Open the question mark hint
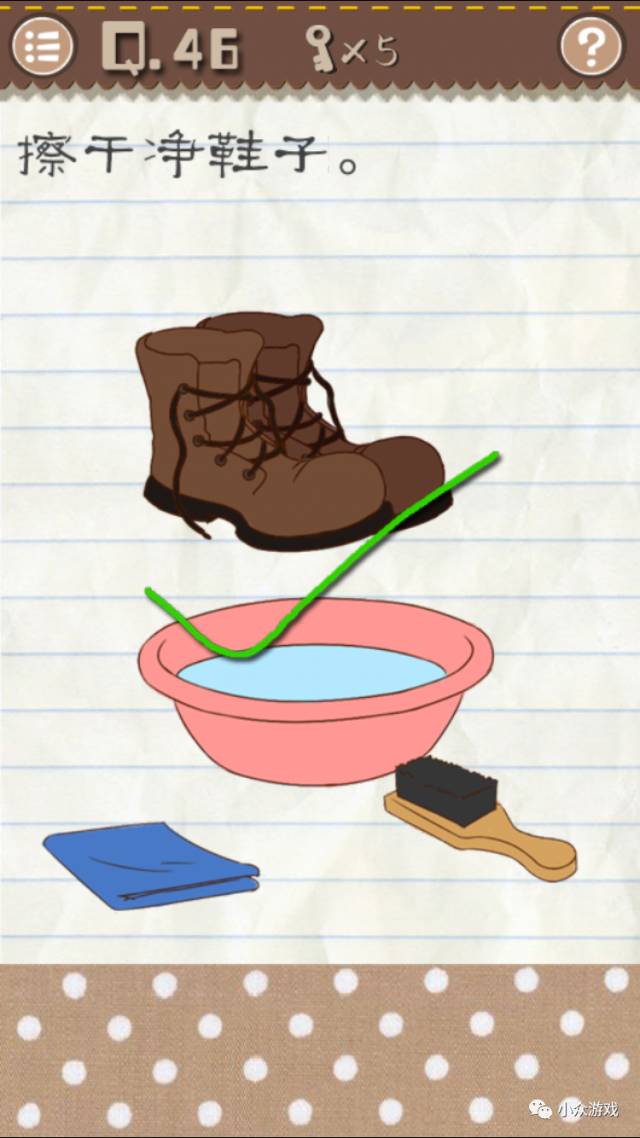This screenshot has width=640, height=1138. tap(591, 46)
